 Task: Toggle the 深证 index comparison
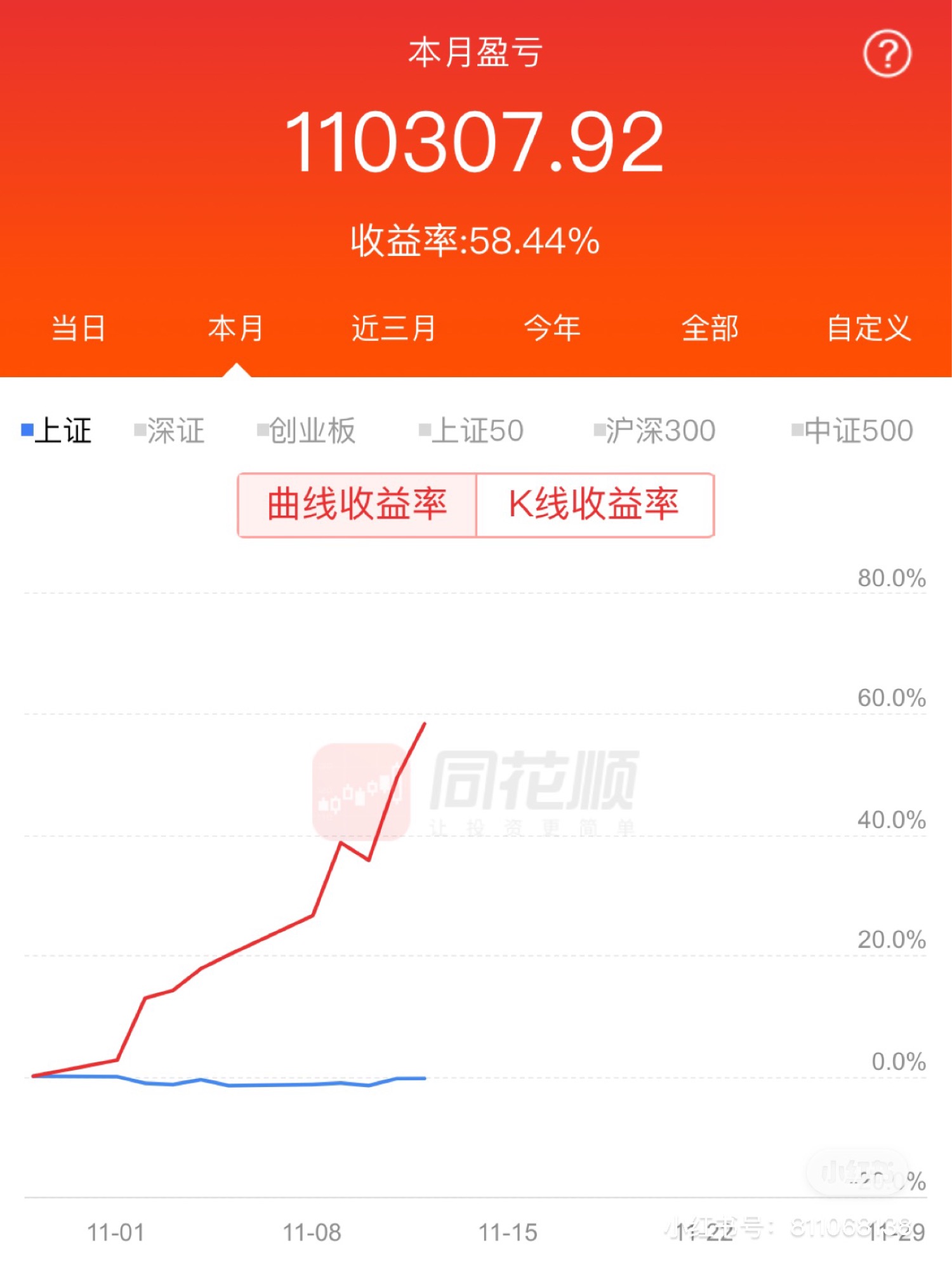click(169, 431)
